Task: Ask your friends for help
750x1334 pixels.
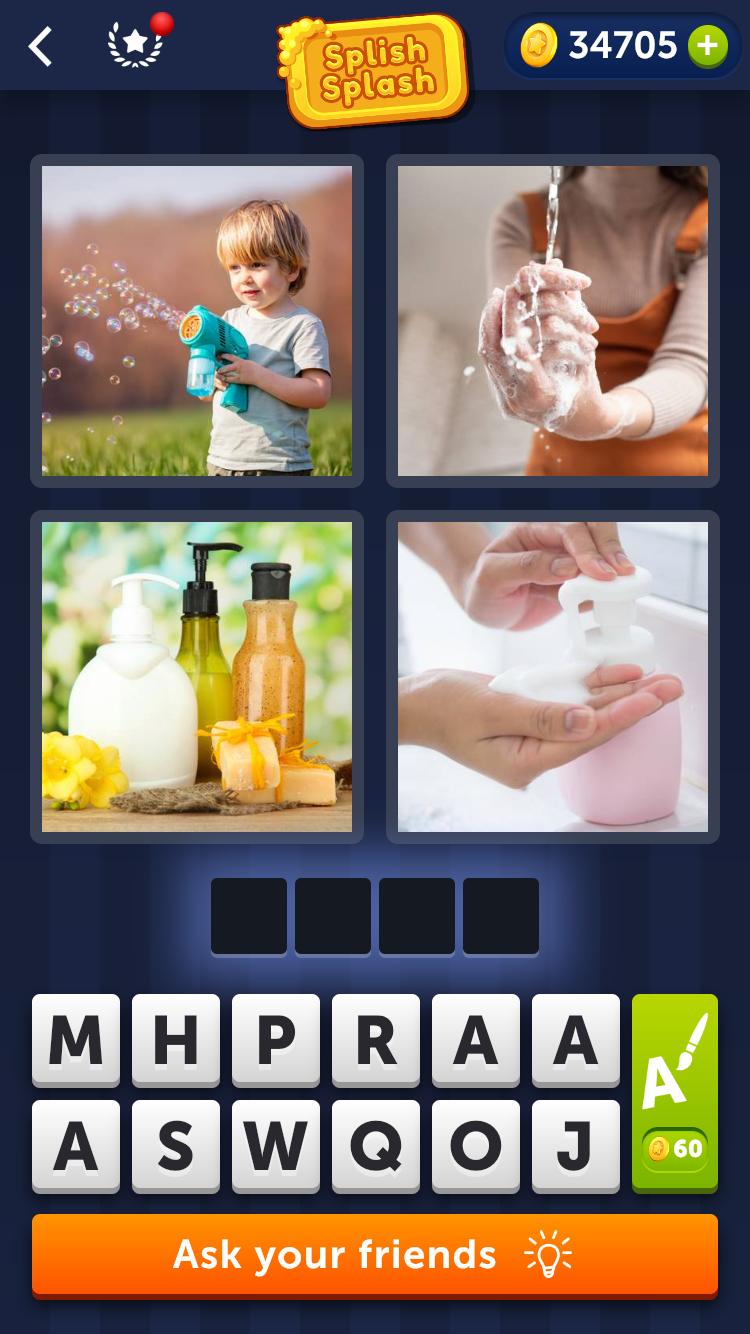Action: 375,1255
